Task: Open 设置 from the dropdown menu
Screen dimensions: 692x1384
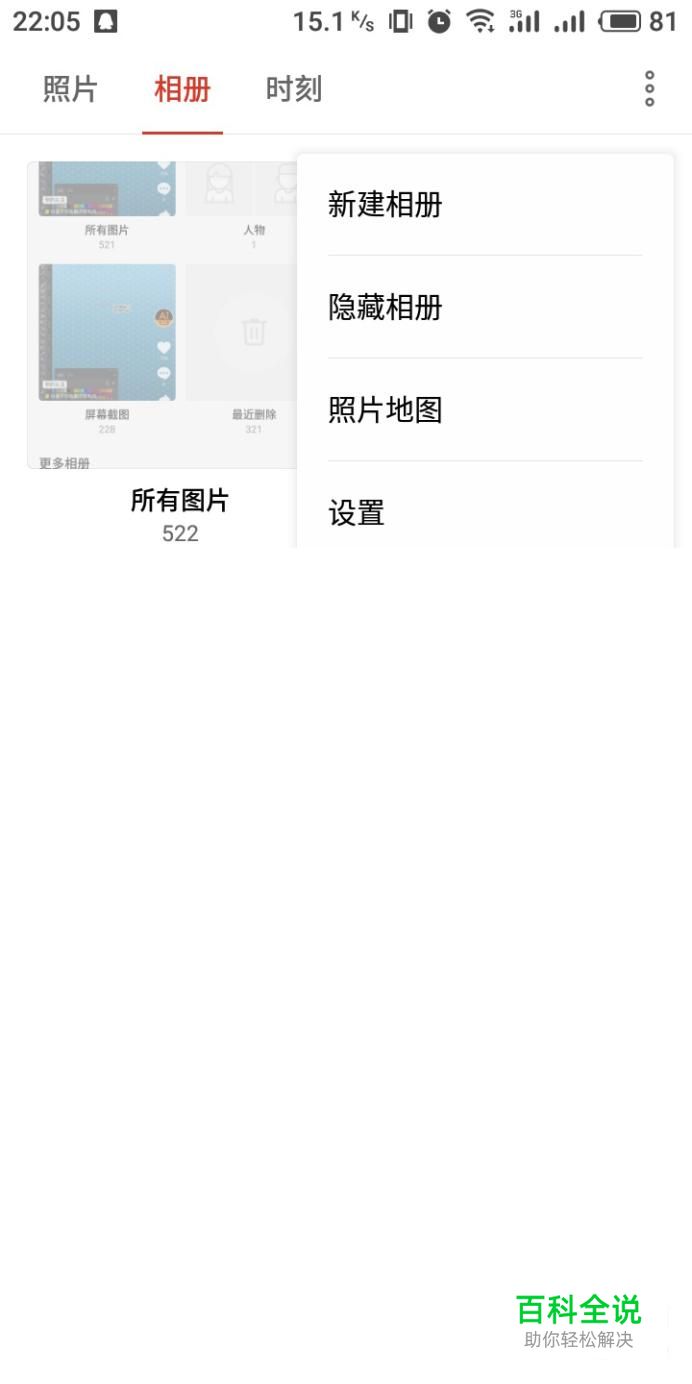Action: click(x=357, y=513)
